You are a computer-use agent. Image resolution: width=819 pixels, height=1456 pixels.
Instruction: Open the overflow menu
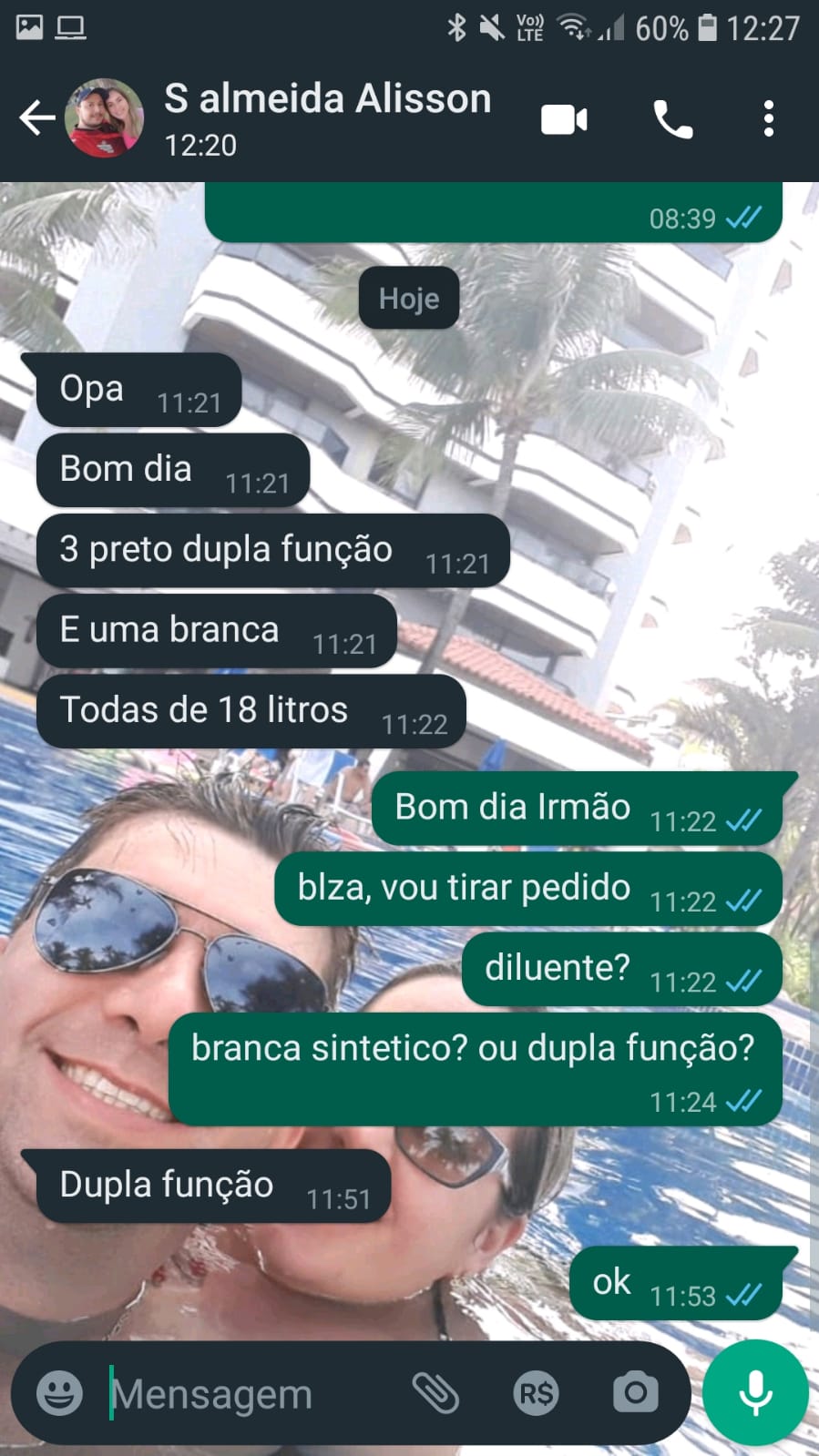[769, 119]
